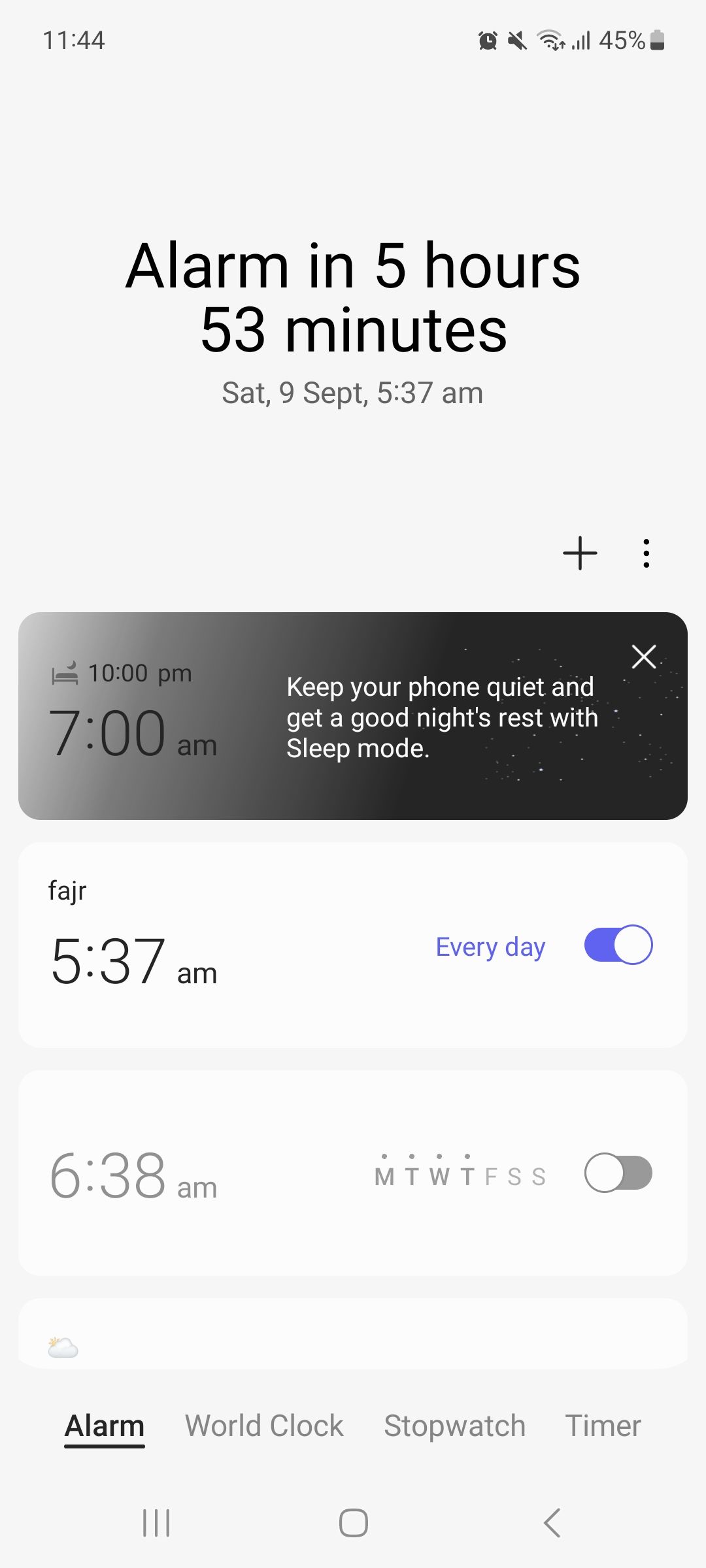Open the Stopwatch tab
Viewport: 706px width, 1568px height.
(455, 1425)
